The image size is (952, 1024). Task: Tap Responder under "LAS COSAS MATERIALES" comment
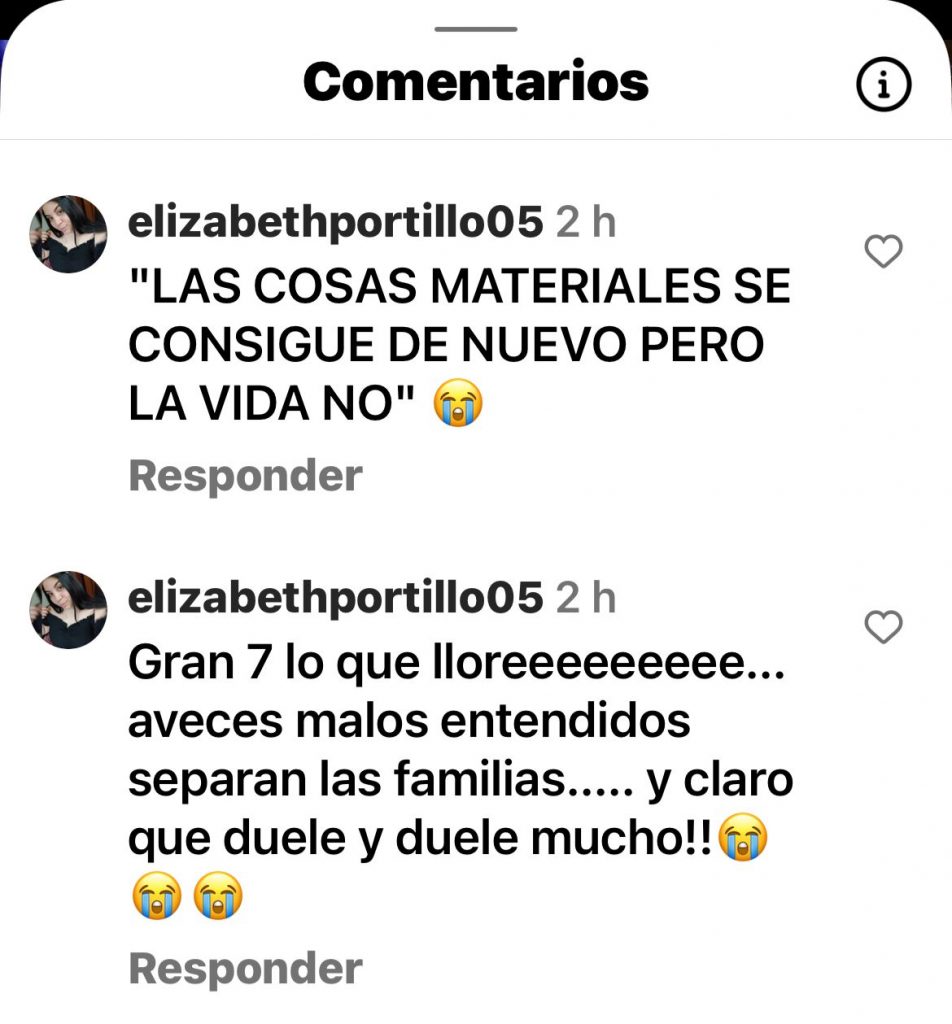click(x=245, y=476)
